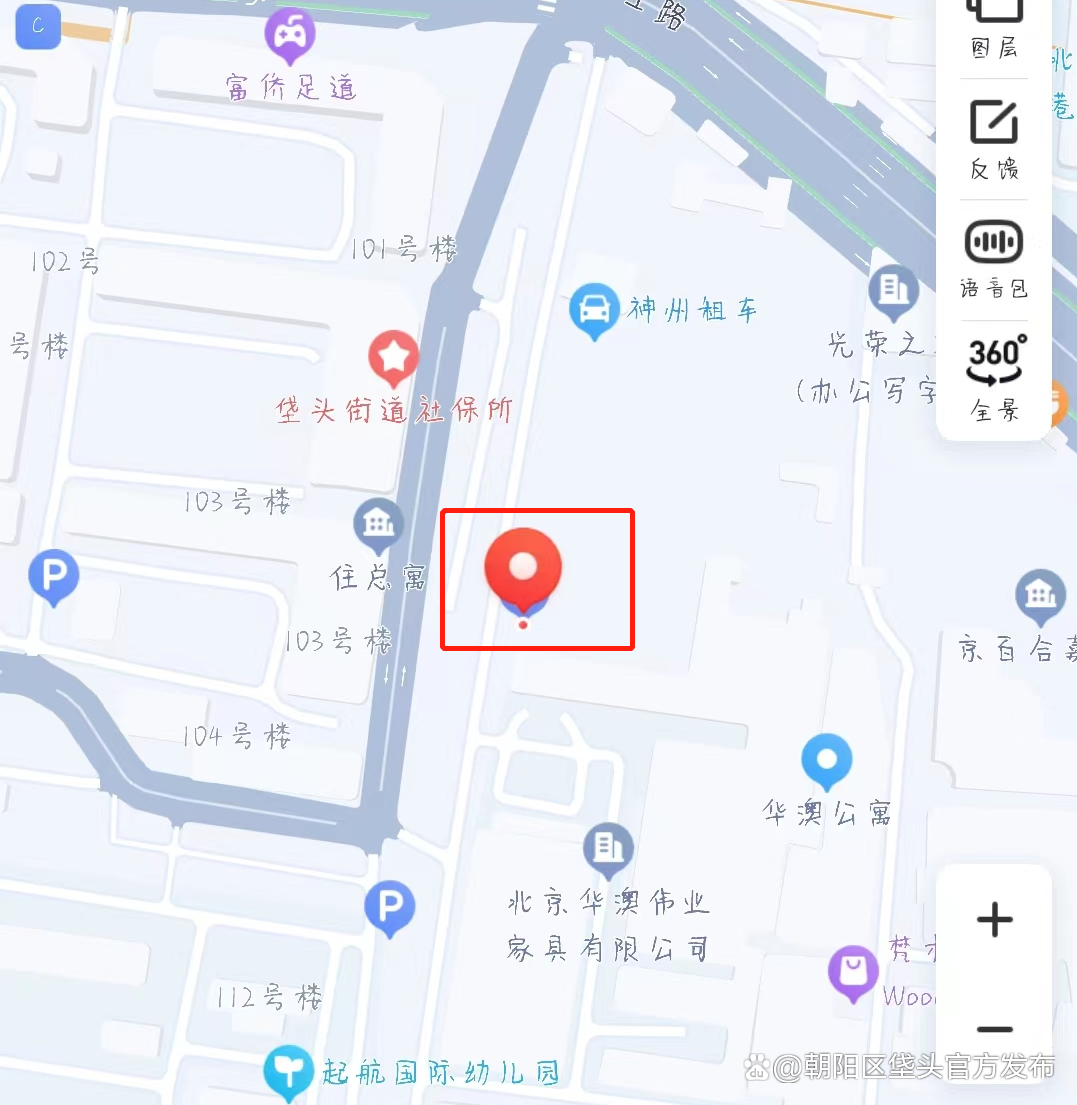Select the 华澳公寓 location marker

pyautogui.click(x=826, y=762)
